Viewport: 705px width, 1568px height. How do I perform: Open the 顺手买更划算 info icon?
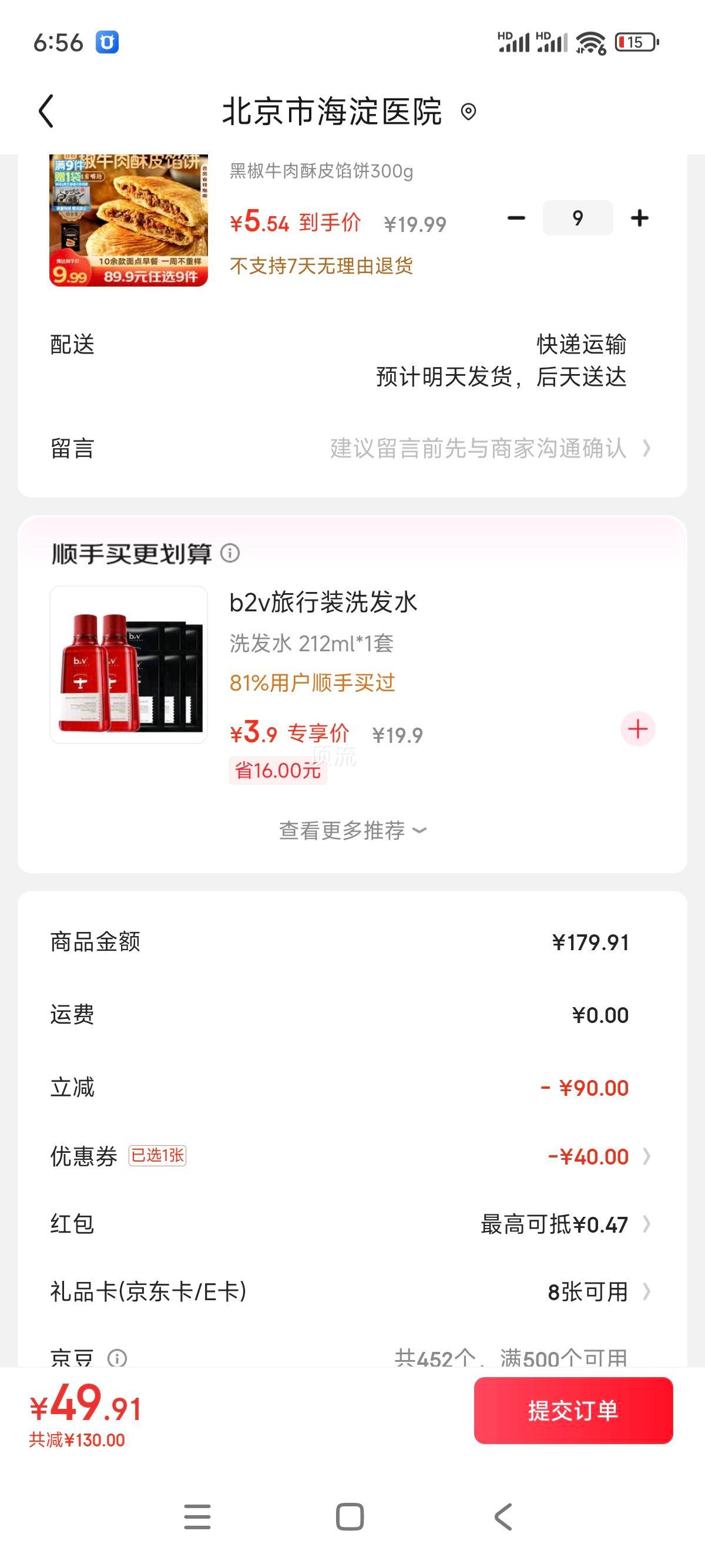[230, 553]
